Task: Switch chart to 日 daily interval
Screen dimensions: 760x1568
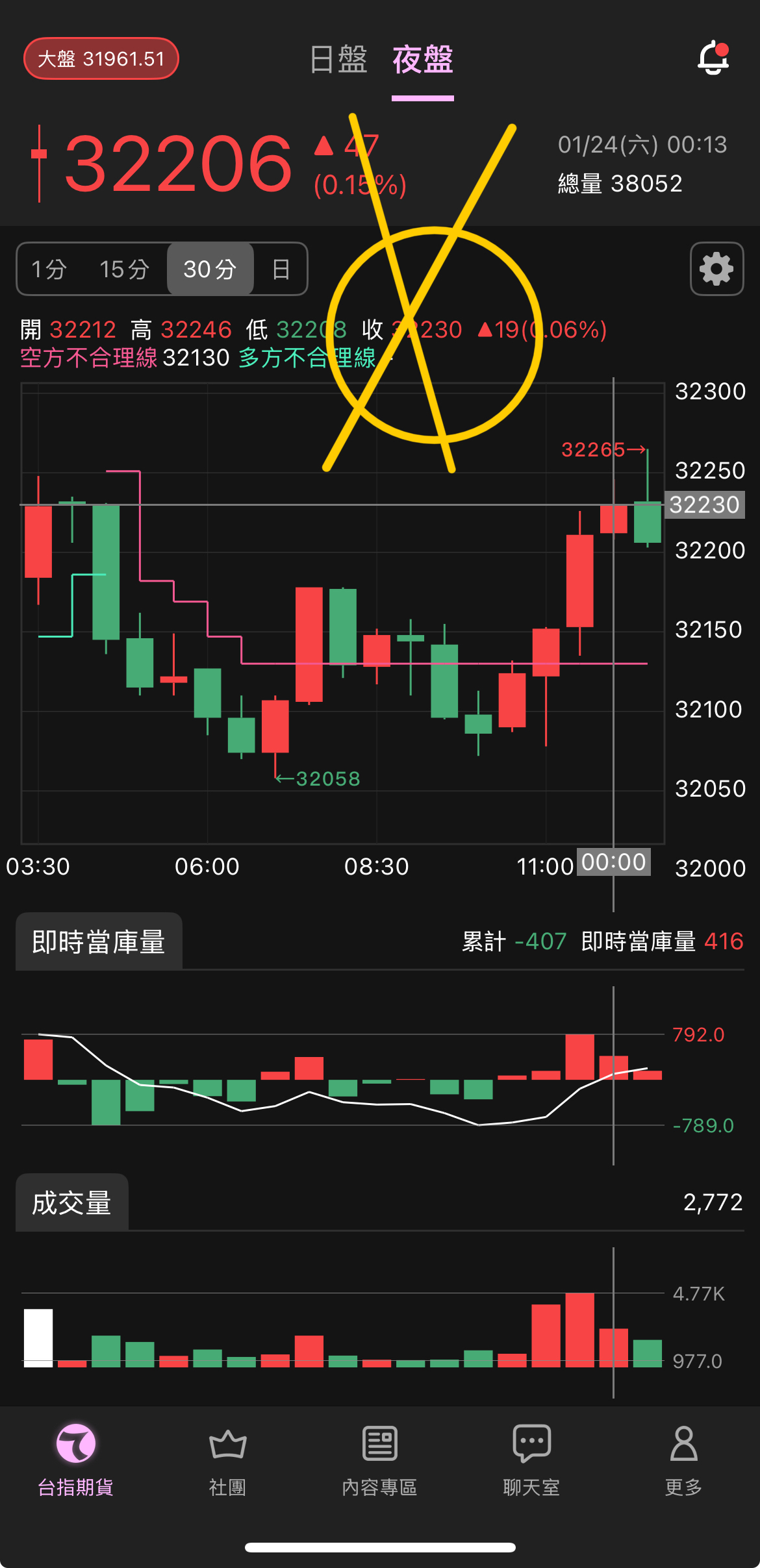Action: click(281, 269)
